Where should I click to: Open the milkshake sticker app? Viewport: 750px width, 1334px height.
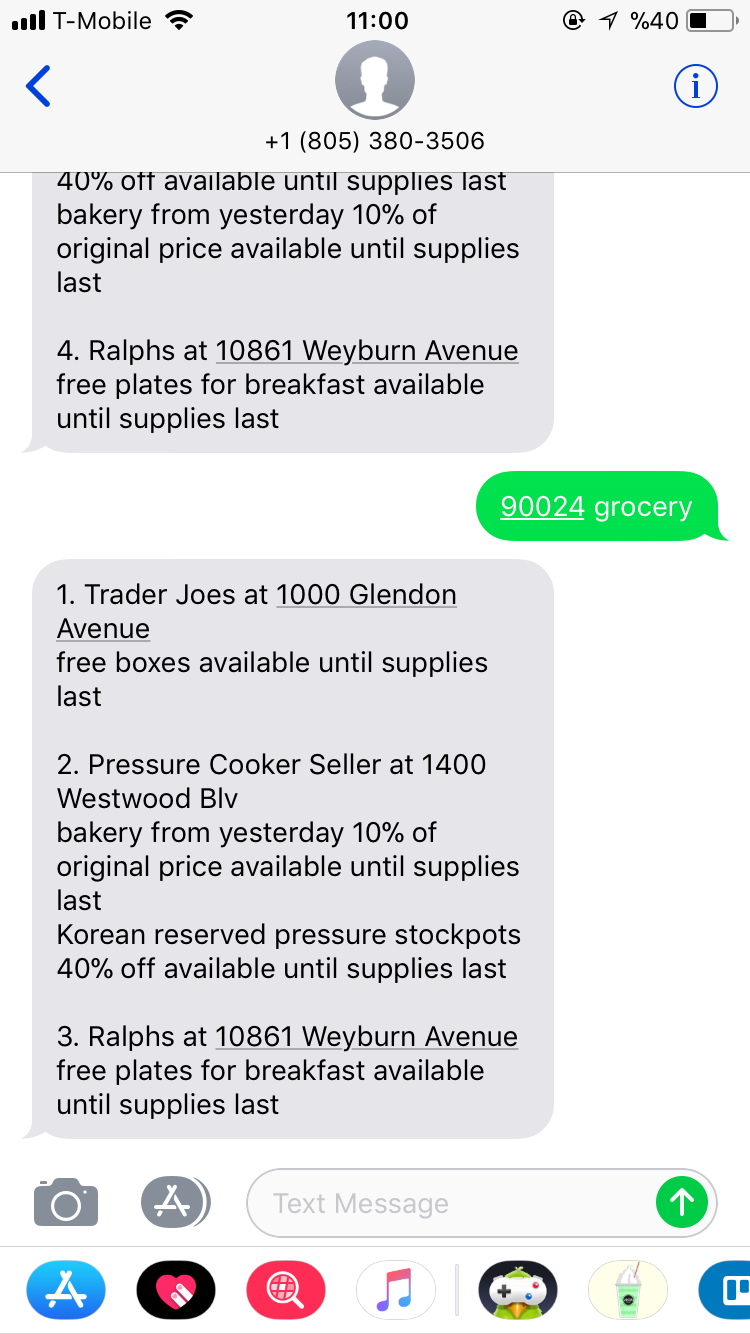click(627, 1290)
